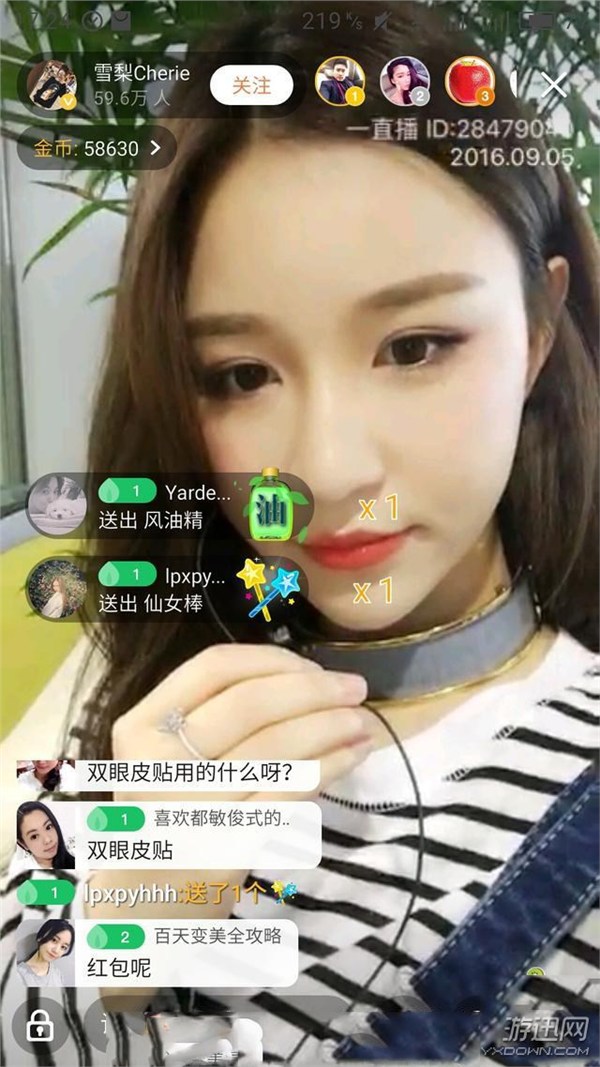The height and width of the screenshot is (1067, 600).
Task: Open 雪梨Cherie's streamer profile avatar
Action: point(52,85)
